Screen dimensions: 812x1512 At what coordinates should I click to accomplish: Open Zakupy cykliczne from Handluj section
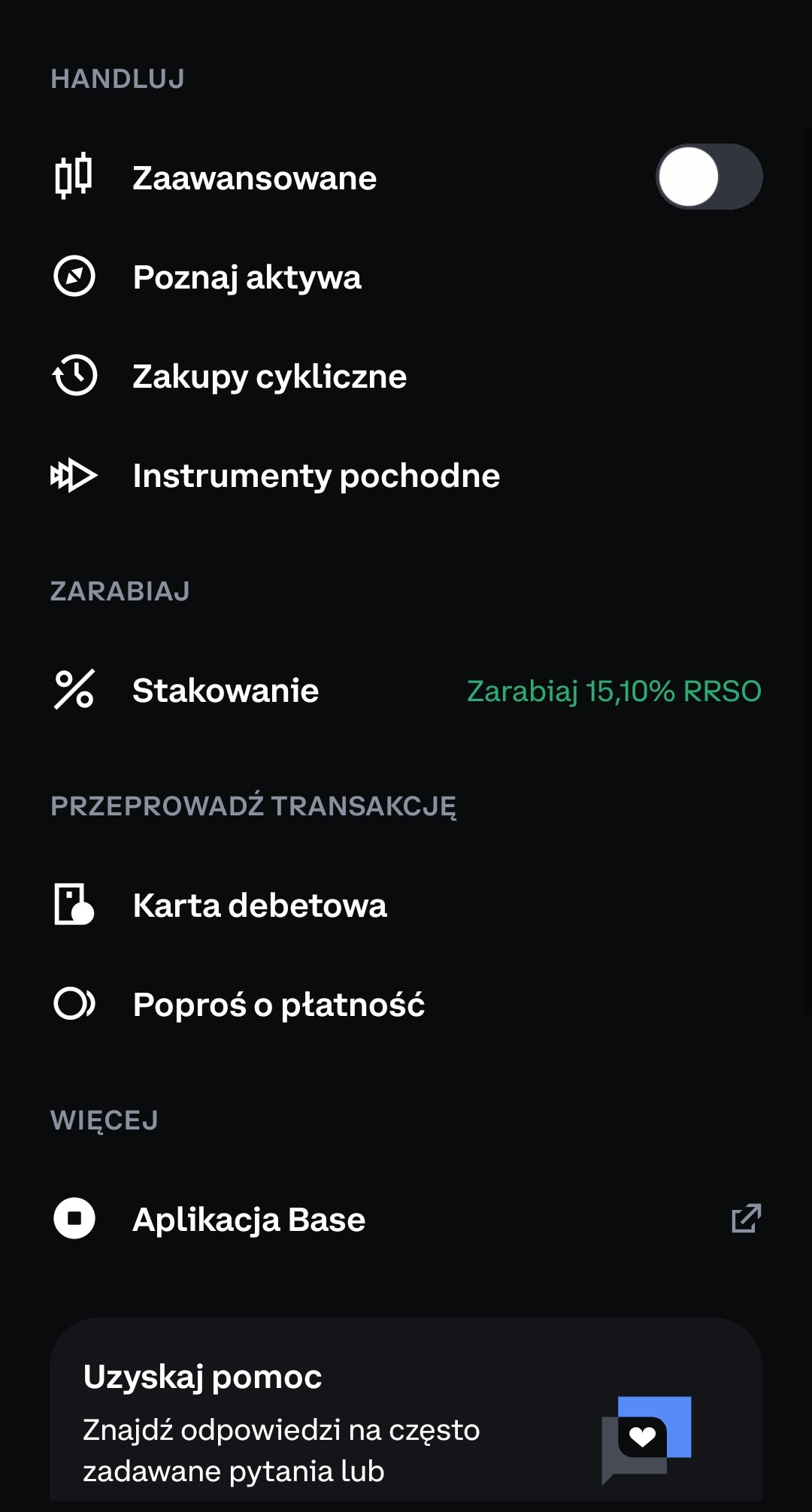pos(269,376)
